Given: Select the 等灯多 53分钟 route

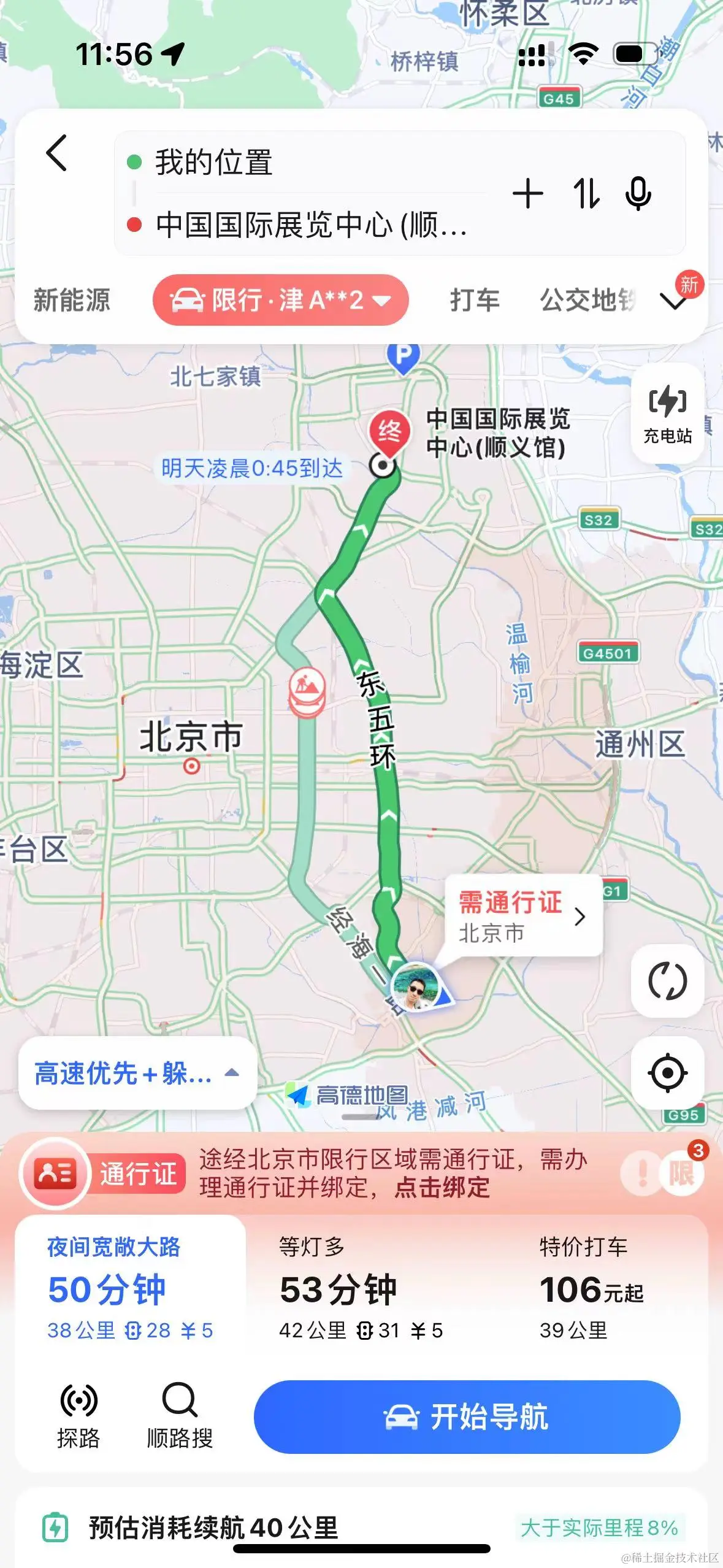Looking at the screenshot, I should point(361,1288).
